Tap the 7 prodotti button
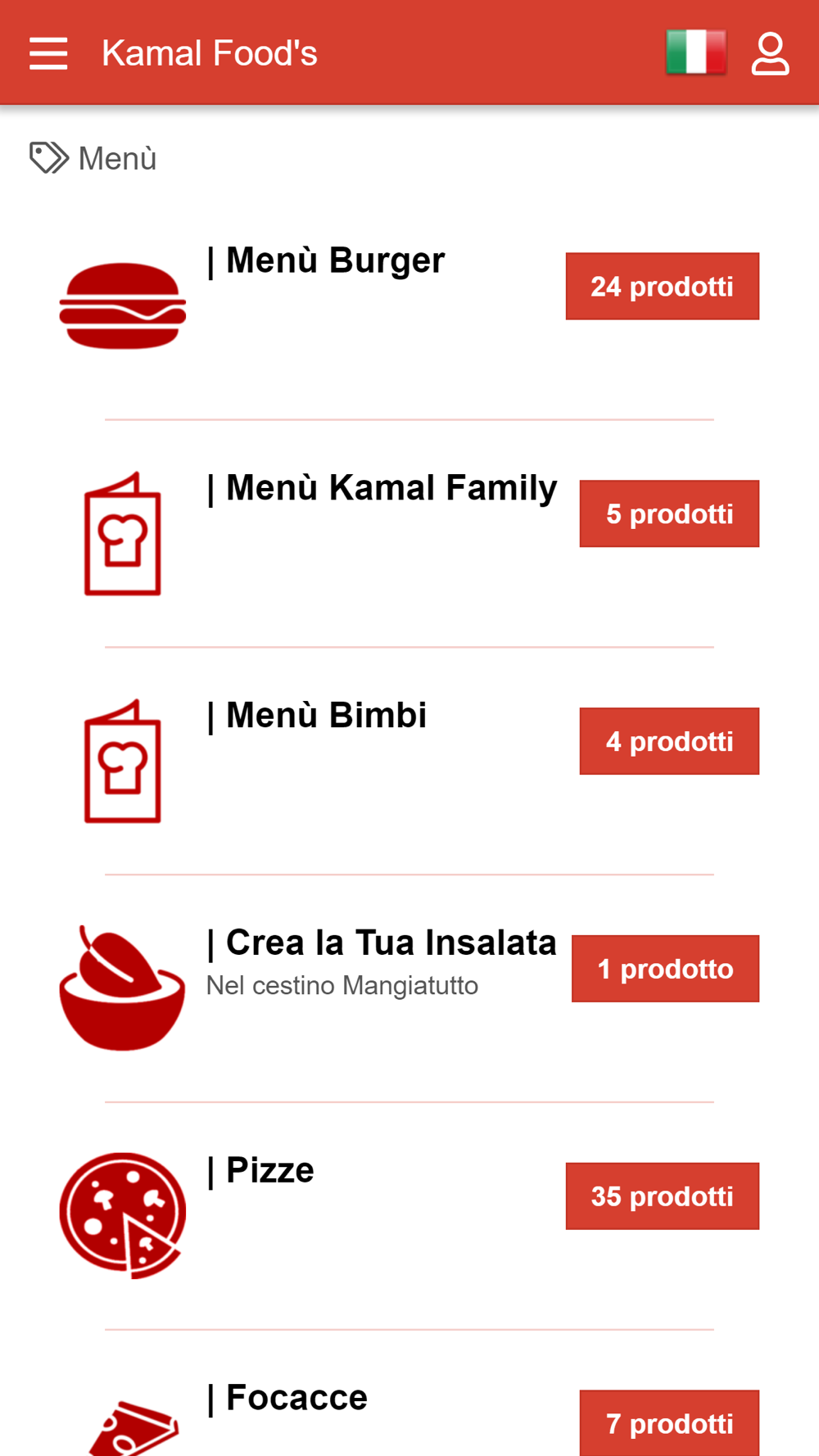The height and width of the screenshot is (1456, 819). (669, 1423)
